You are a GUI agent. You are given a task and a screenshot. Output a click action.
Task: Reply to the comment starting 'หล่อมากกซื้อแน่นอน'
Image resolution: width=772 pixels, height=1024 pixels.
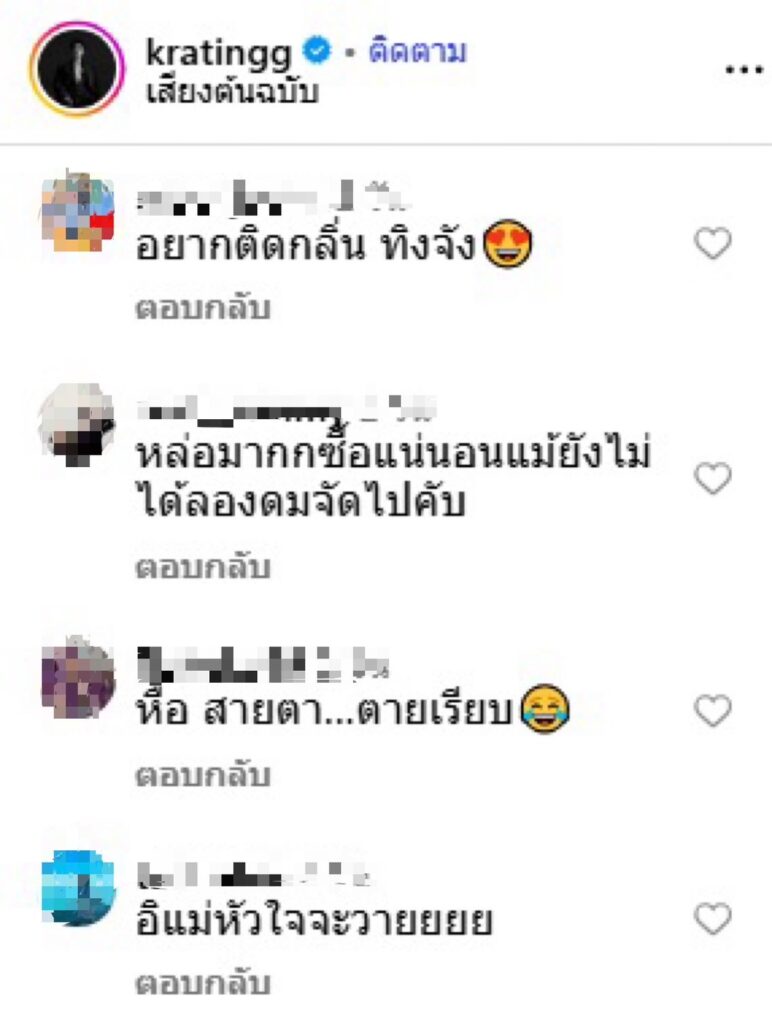203,568
